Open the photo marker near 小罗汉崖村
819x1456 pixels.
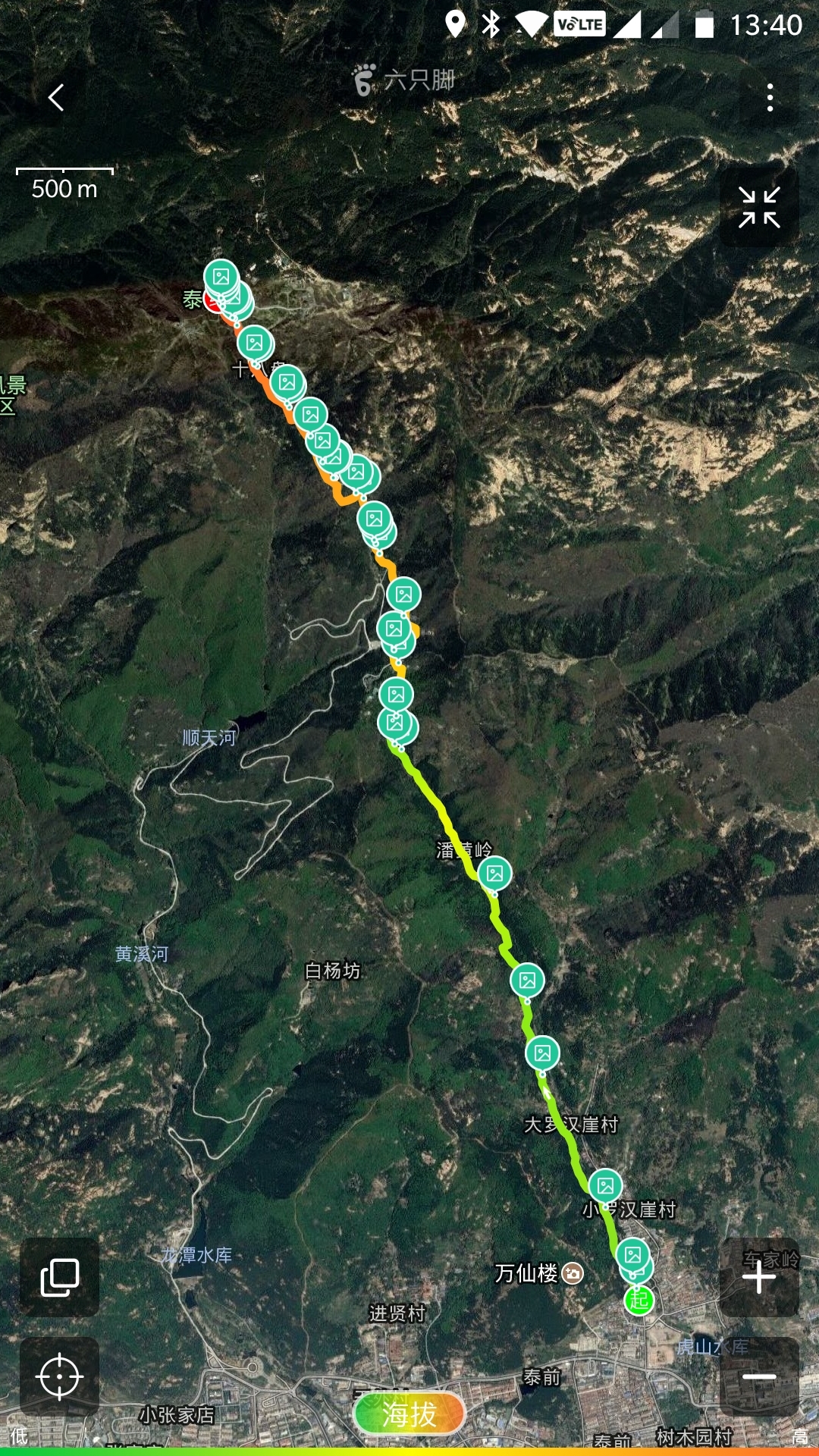click(606, 1185)
